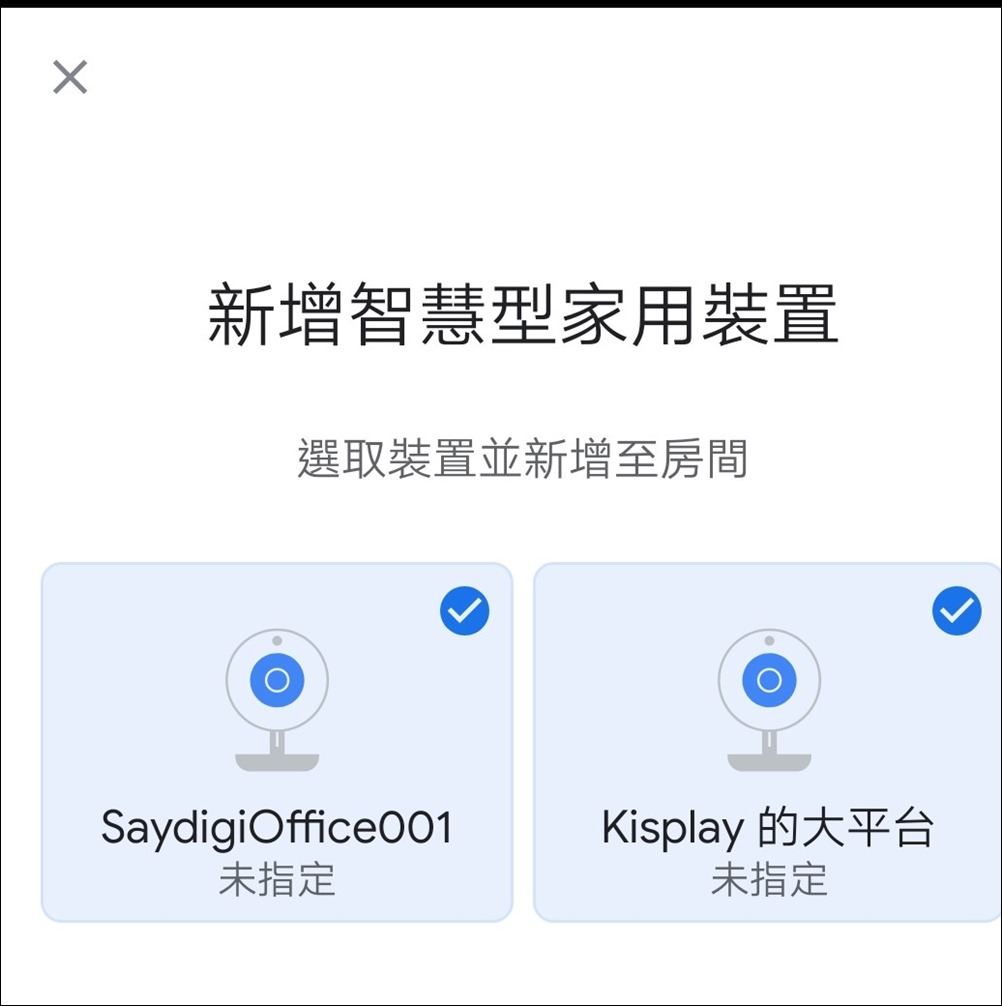The width and height of the screenshot is (1002, 1006).
Task: Expand device details for Kisplay 的大平台
Action: point(769,740)
